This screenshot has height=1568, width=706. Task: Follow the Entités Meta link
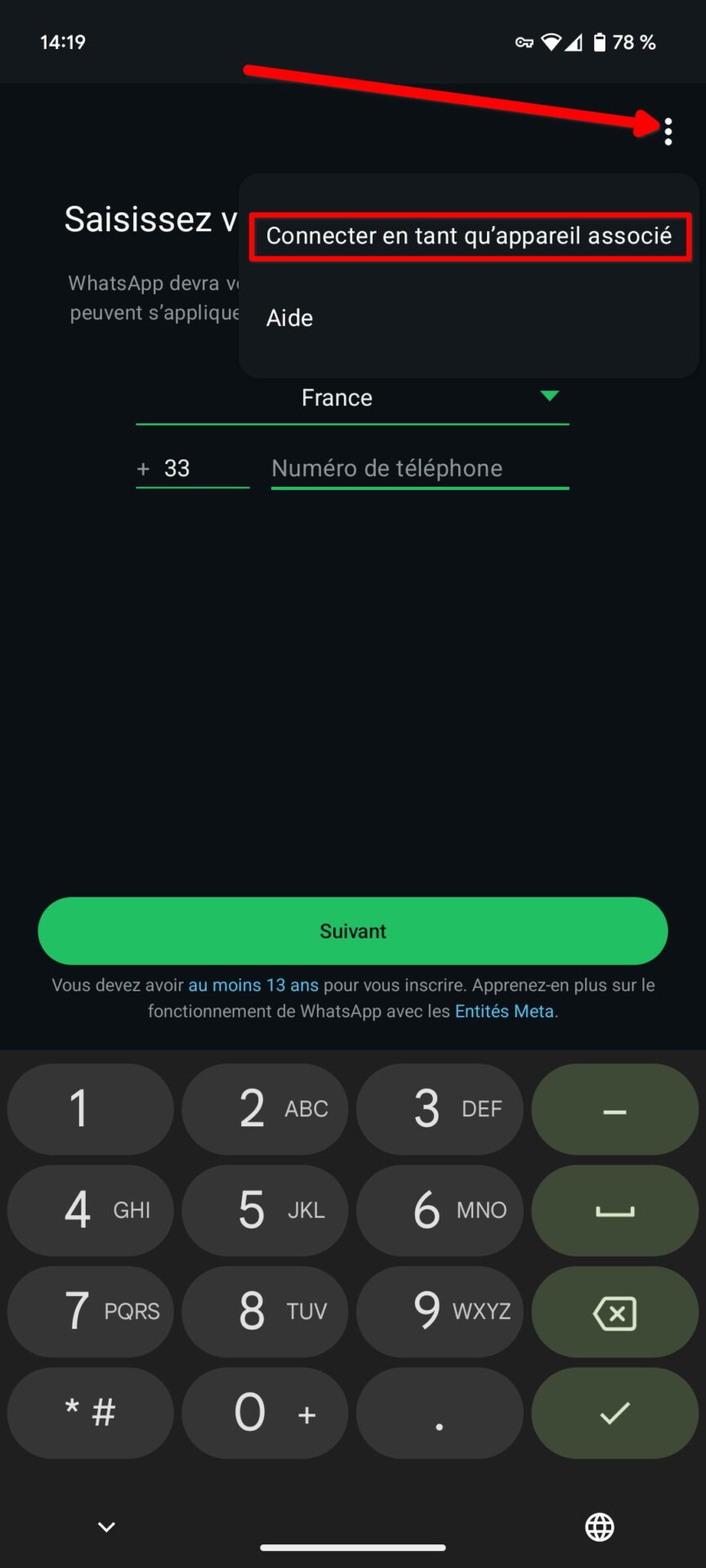coord(504,1011)
